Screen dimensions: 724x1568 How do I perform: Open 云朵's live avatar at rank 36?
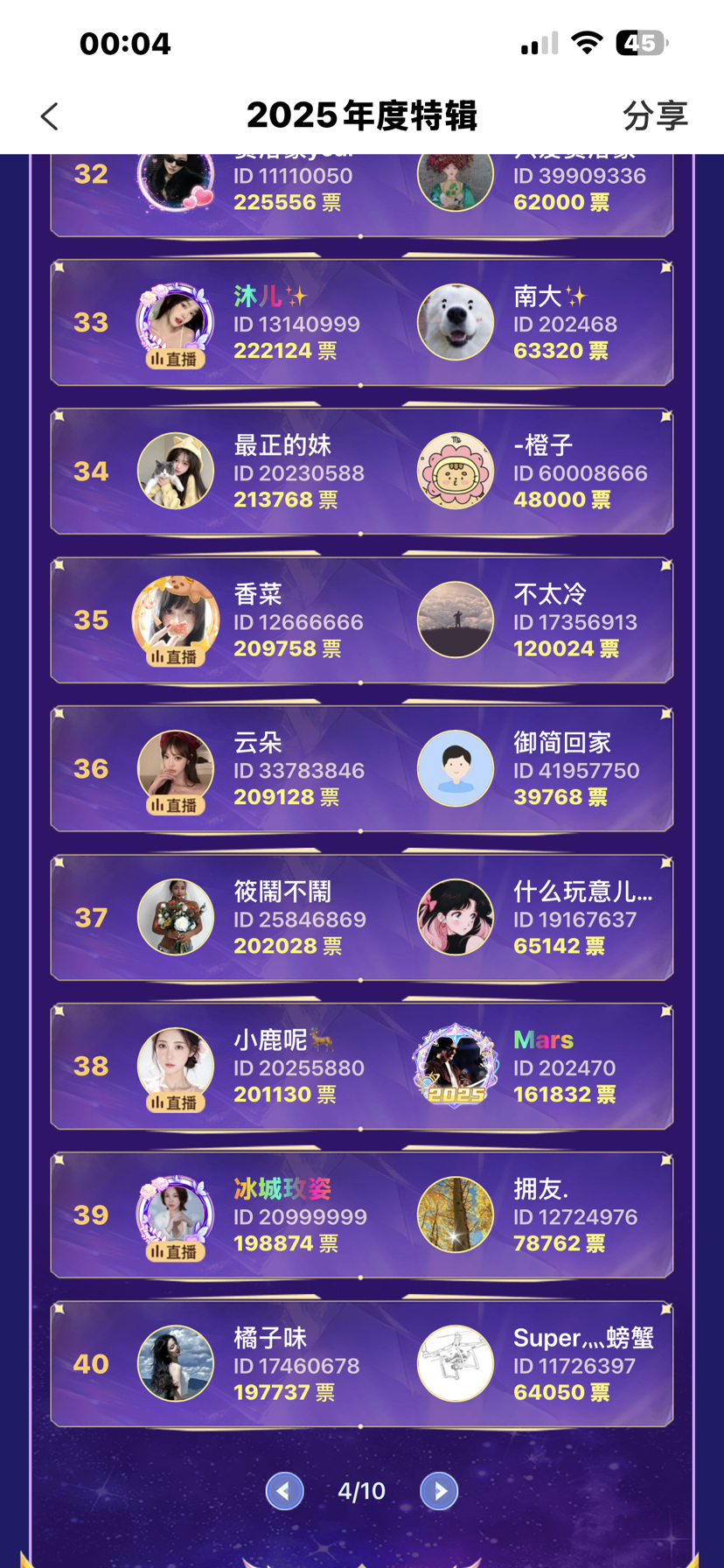tap(176, 768)
